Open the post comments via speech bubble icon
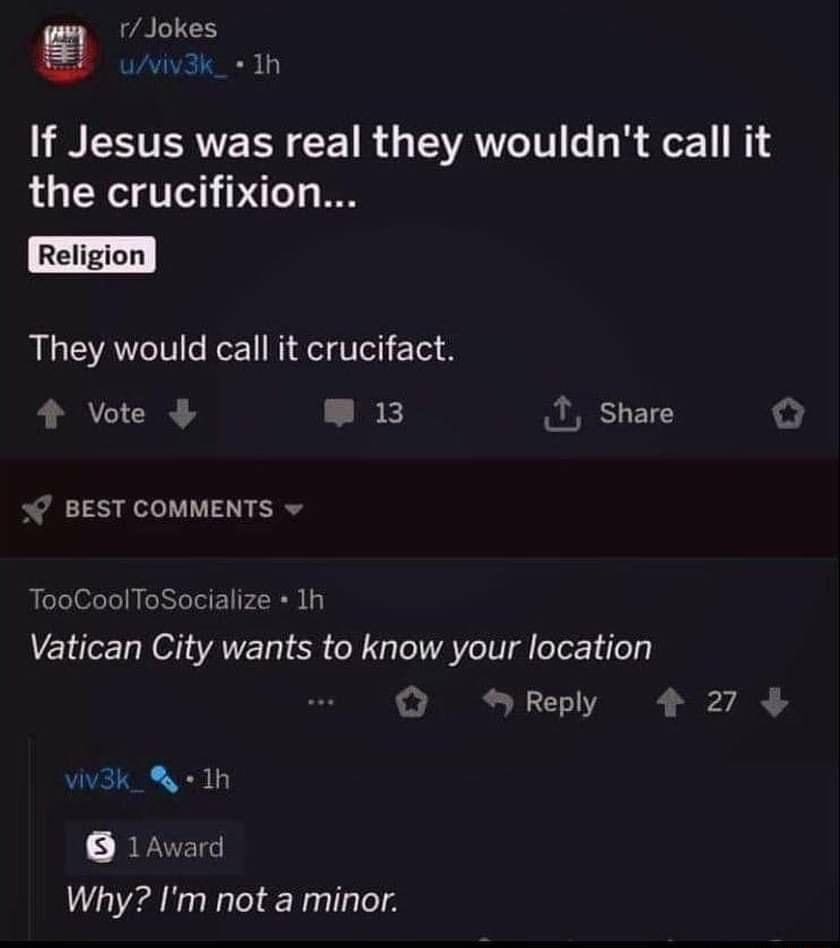Screen dimensions: 840x948 [340, 412]
